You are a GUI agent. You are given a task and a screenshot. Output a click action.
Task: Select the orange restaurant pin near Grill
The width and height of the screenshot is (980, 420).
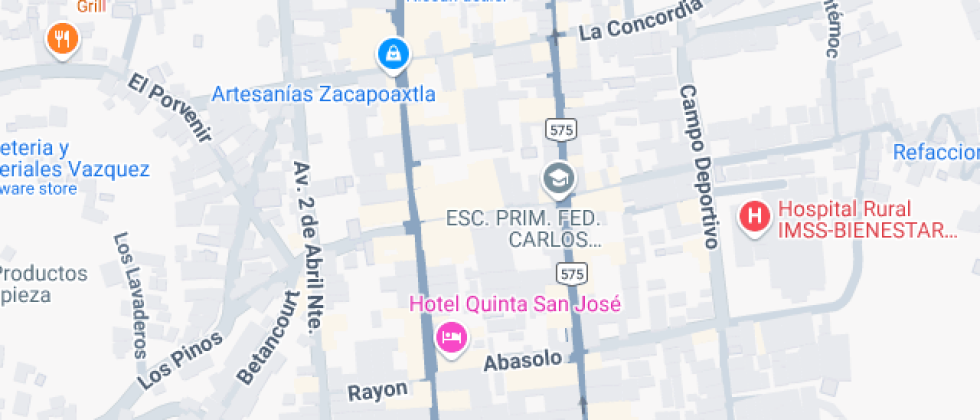pyautogui.click(x=63, y=39)
